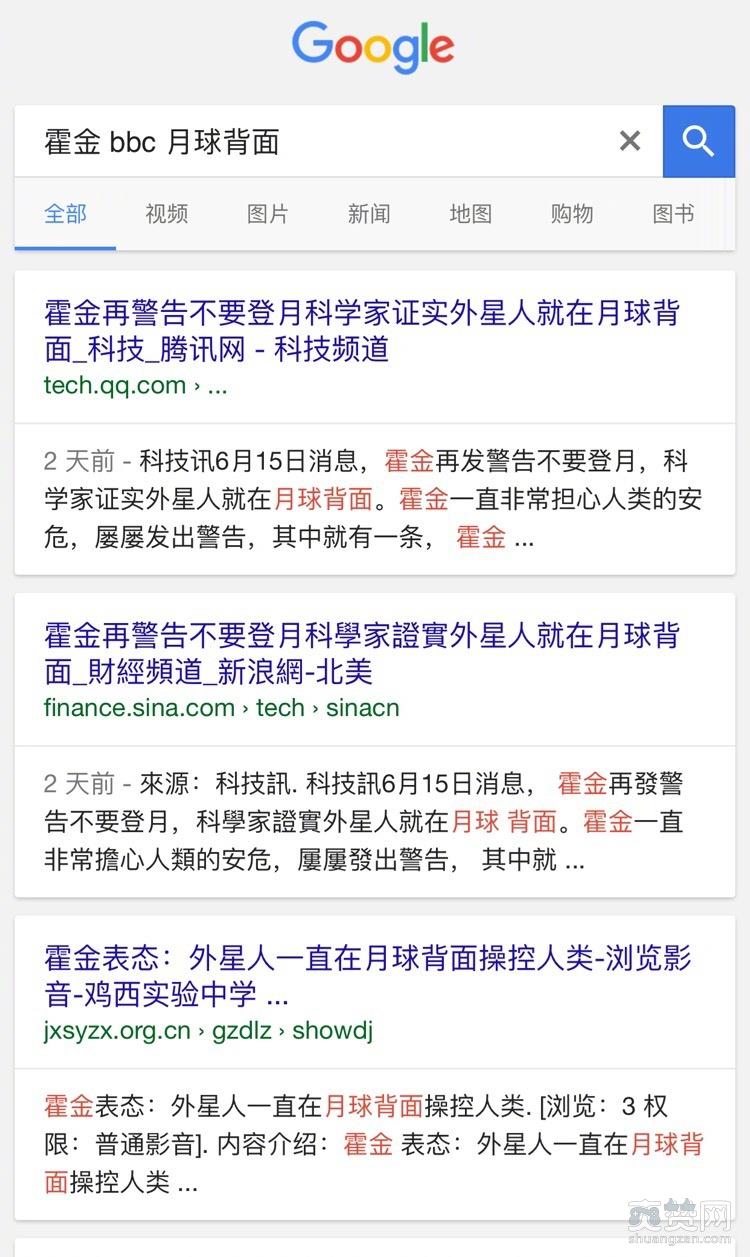Tap the search box containing 霍金 bbc 月球背面
Viewport: 750px width, 1257px height.
point(300,142)
